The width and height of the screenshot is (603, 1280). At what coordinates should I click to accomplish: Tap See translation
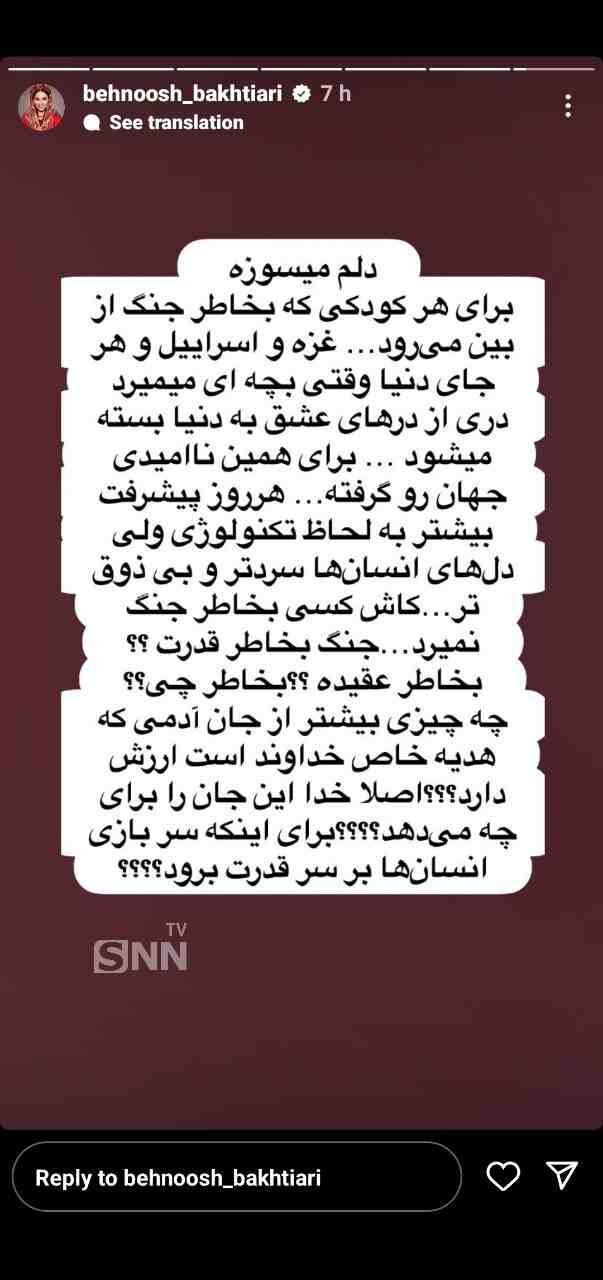point(175,122)
